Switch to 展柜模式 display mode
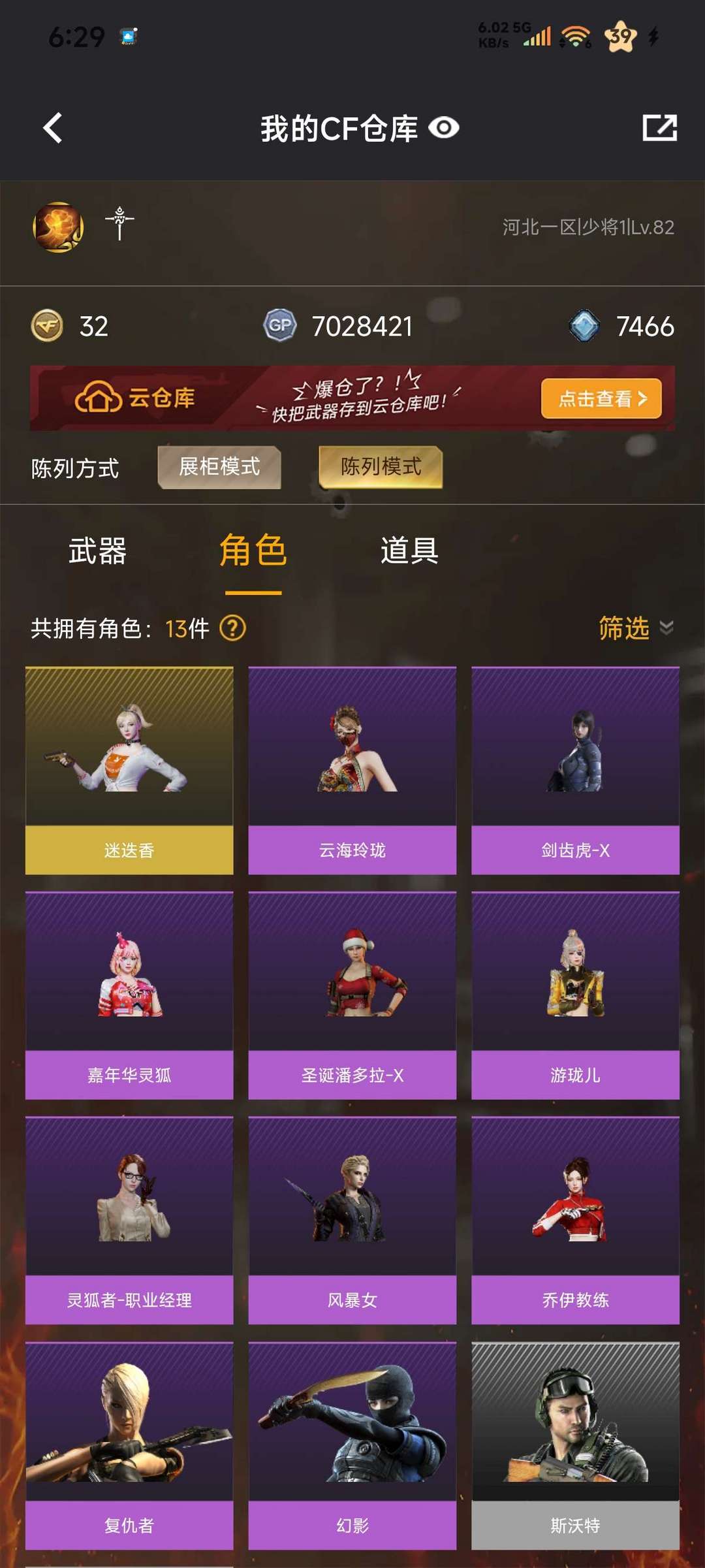This screenshot has height=1568, width=705. (219, 467)
